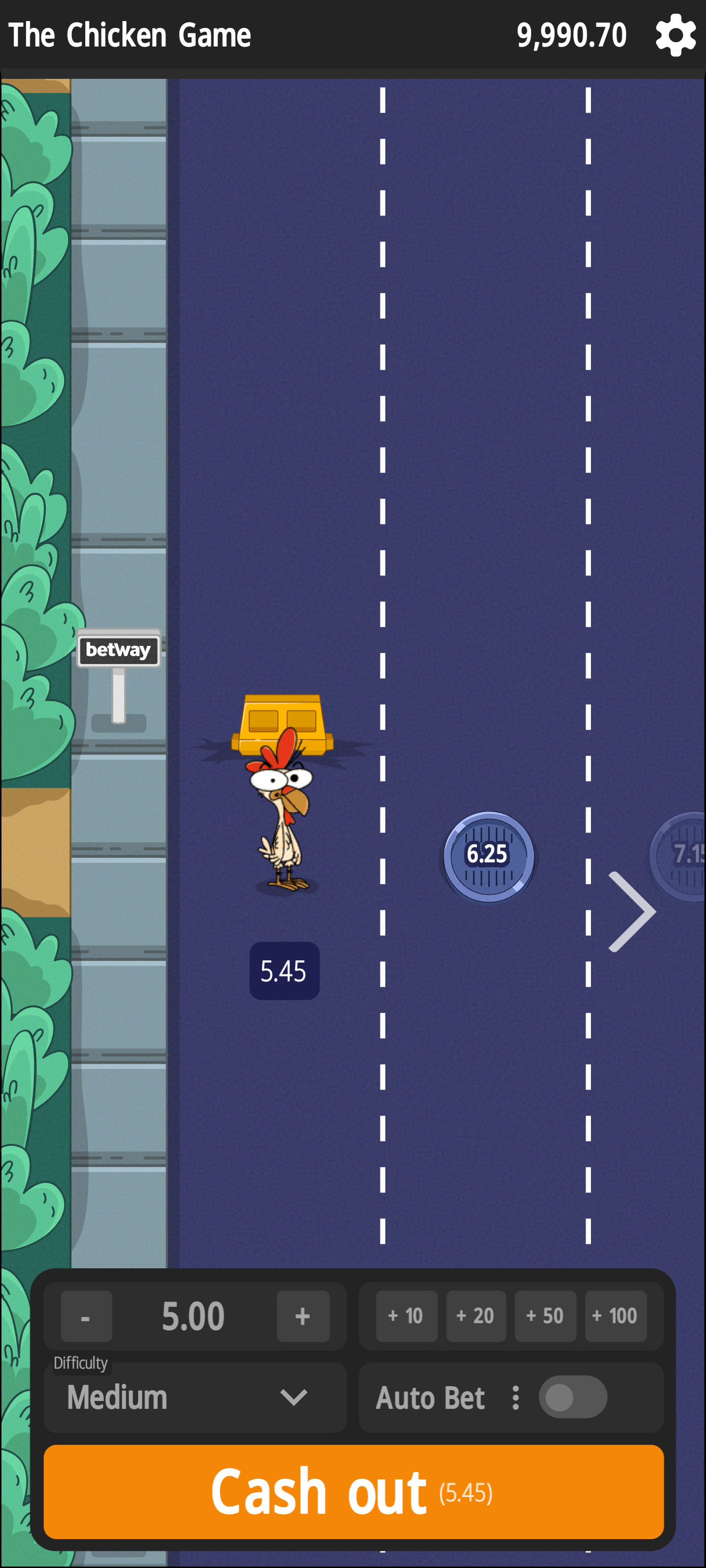Tap the 6.25 multiplier manhole
This screenshot has height=1568, width=706.
pos(488,855)
